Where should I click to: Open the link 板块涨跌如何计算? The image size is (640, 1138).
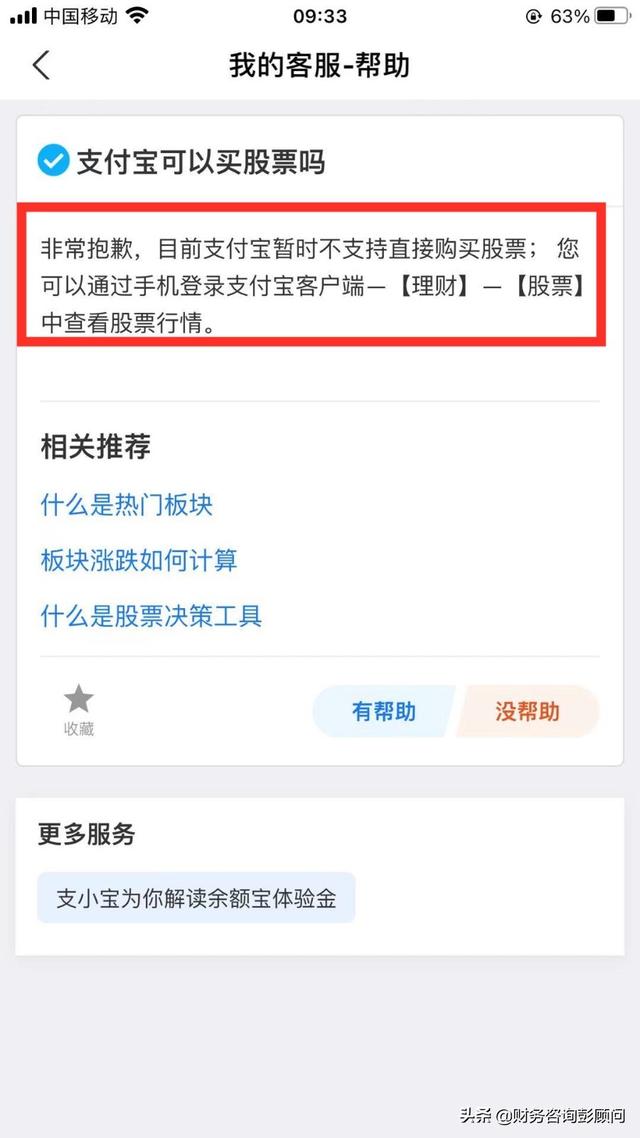(x=139, y=560)
